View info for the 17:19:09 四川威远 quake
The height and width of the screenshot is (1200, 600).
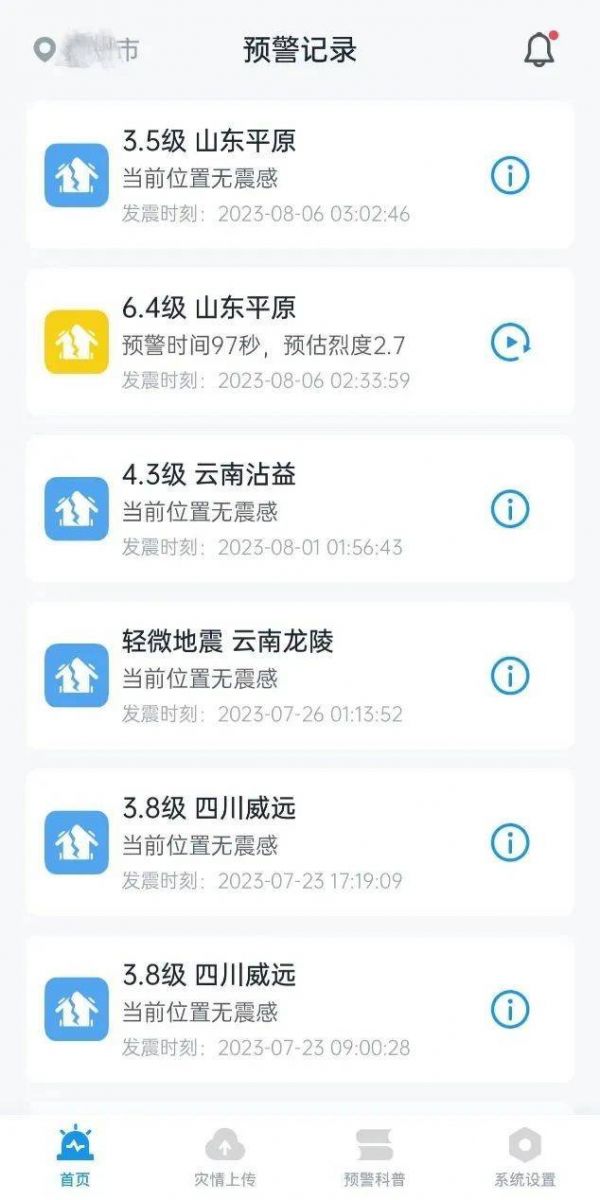(510, 843)
